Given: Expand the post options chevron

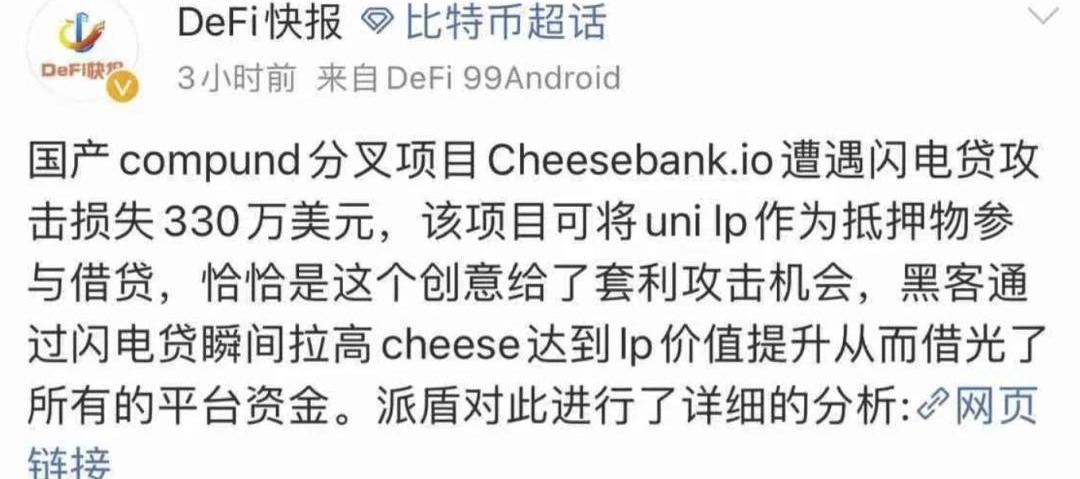Looking at the screenshot, I should click(x=1043, y=17).
